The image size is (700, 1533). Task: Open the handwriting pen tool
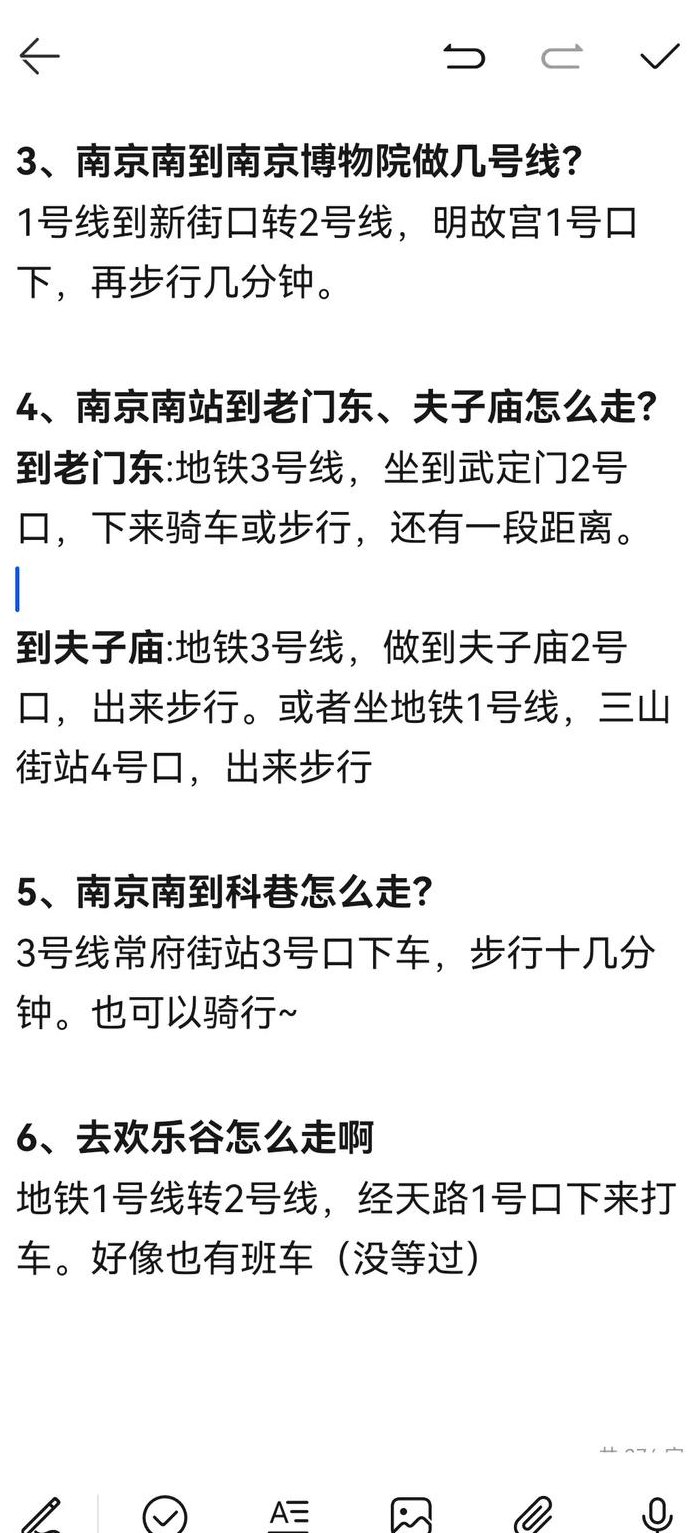pyautogui.click(x=42, y=1516)
